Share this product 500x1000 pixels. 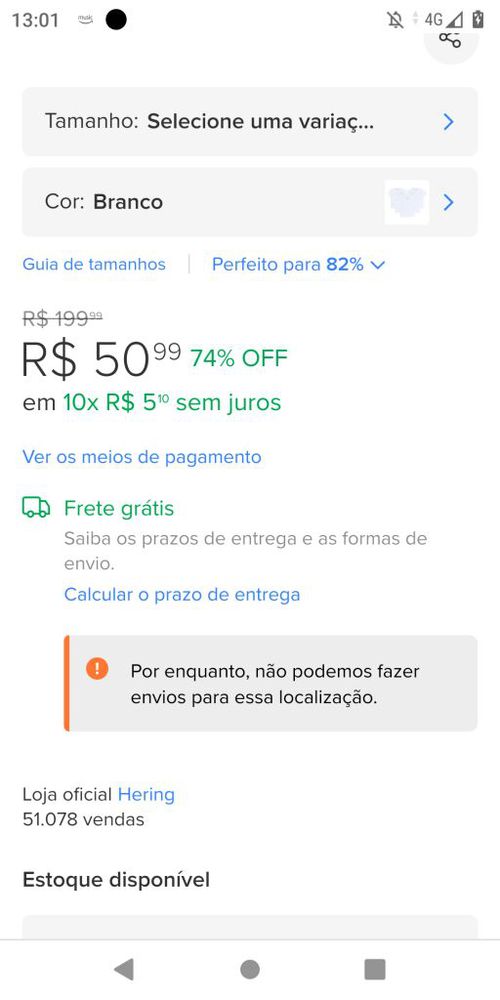[x=450, y=40]
